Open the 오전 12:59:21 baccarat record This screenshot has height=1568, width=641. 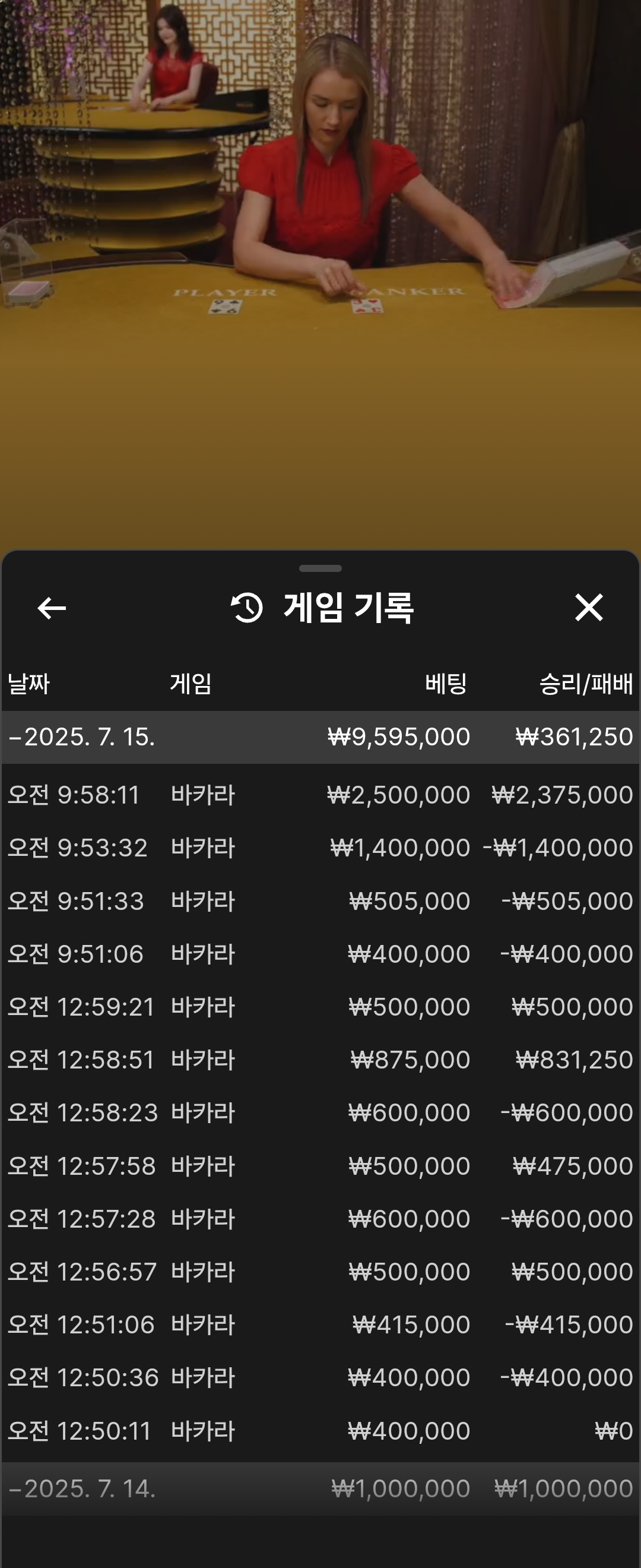coord(320,1007)
